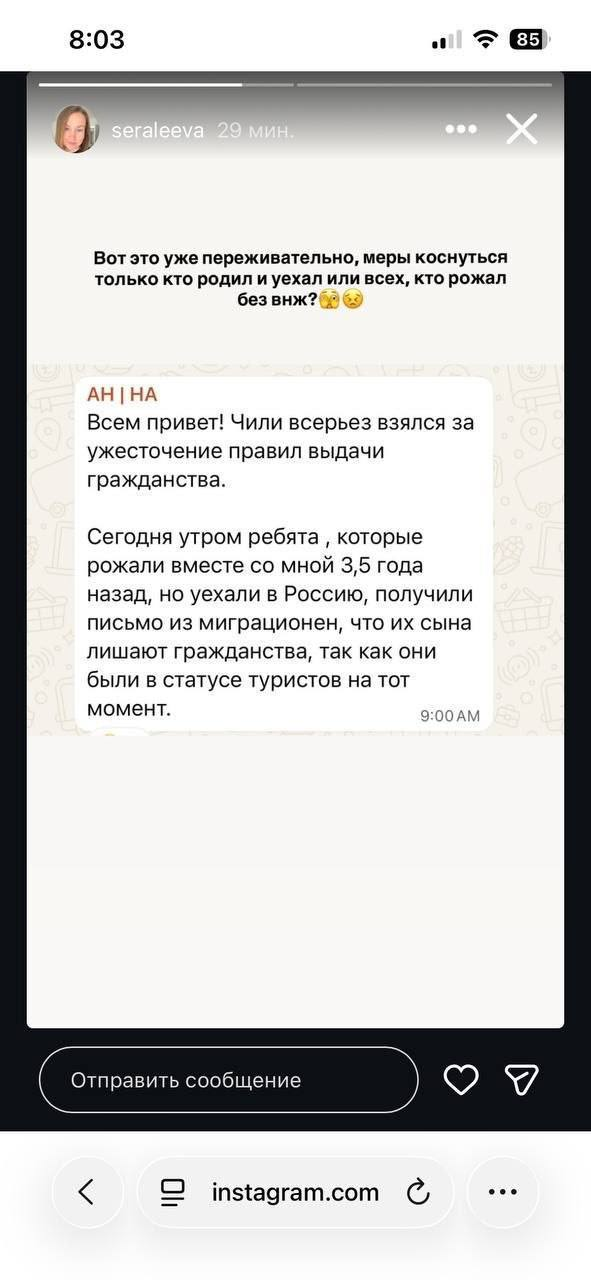Open seraleeva's profile picture
Image resolution: width=591 pixels, height=1280 pixels.
tap(76, 129)
